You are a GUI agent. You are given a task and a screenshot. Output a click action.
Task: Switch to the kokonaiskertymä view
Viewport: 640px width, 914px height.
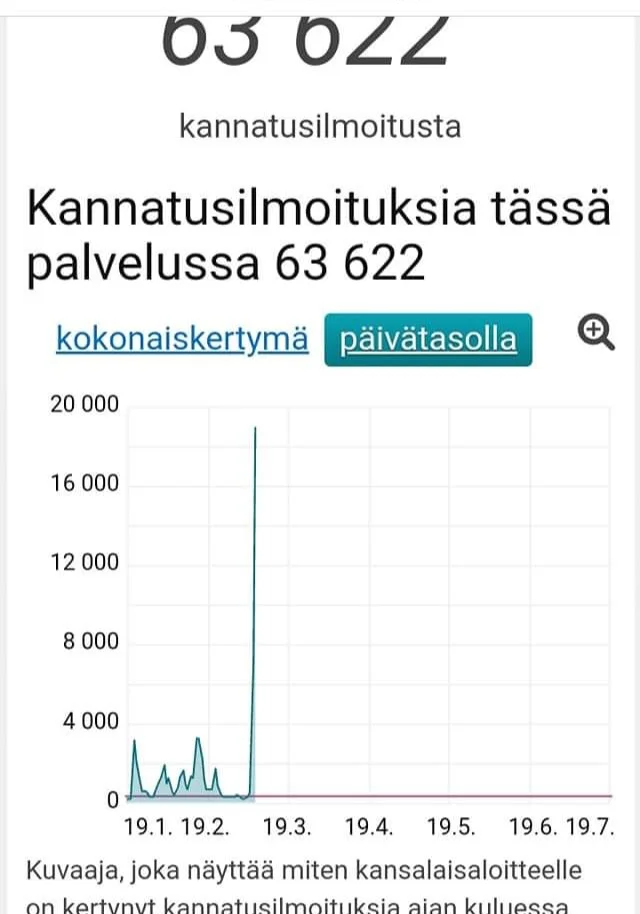[x=182, y=339]
